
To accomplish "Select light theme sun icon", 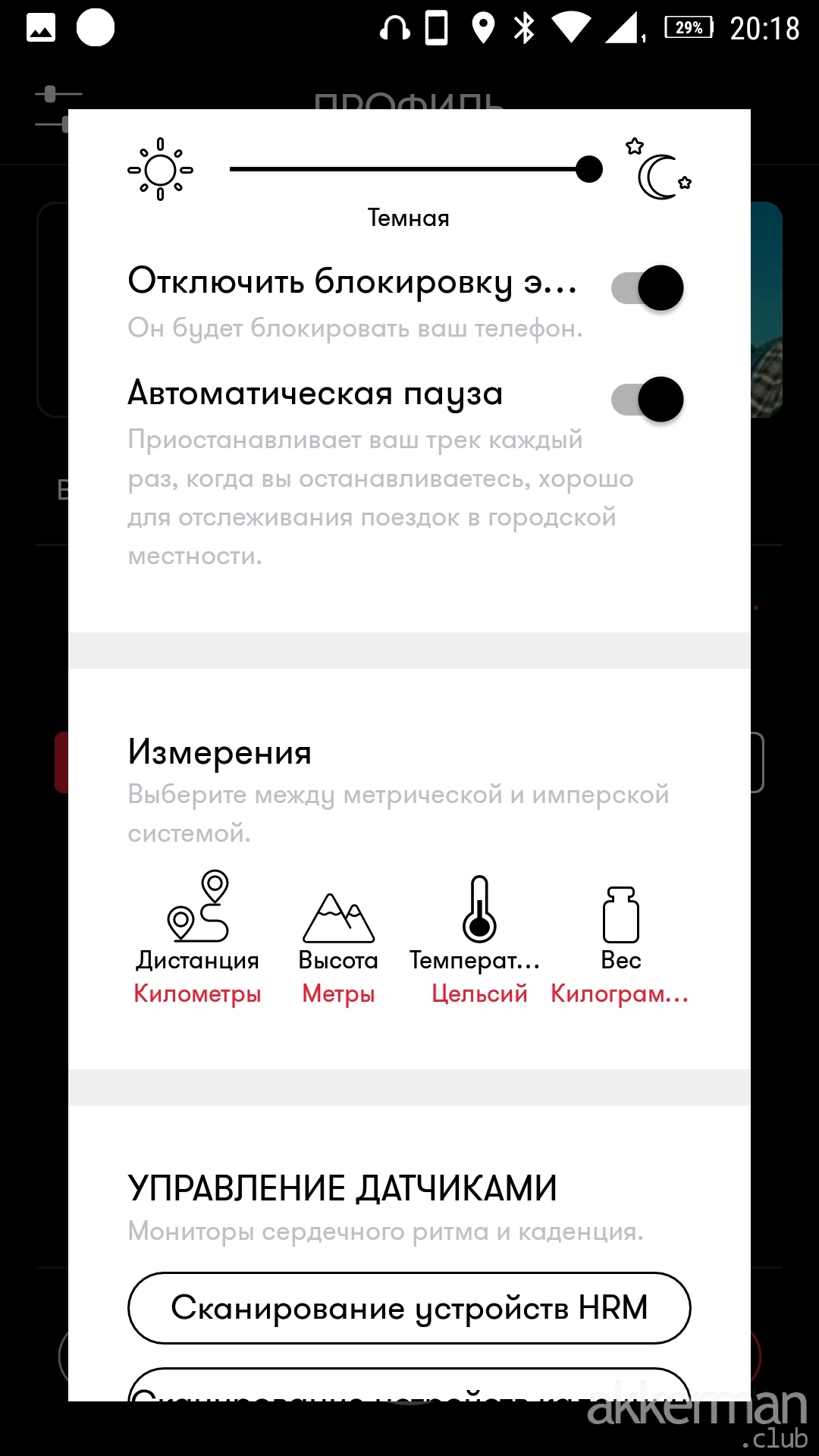I will pos(160,169).
